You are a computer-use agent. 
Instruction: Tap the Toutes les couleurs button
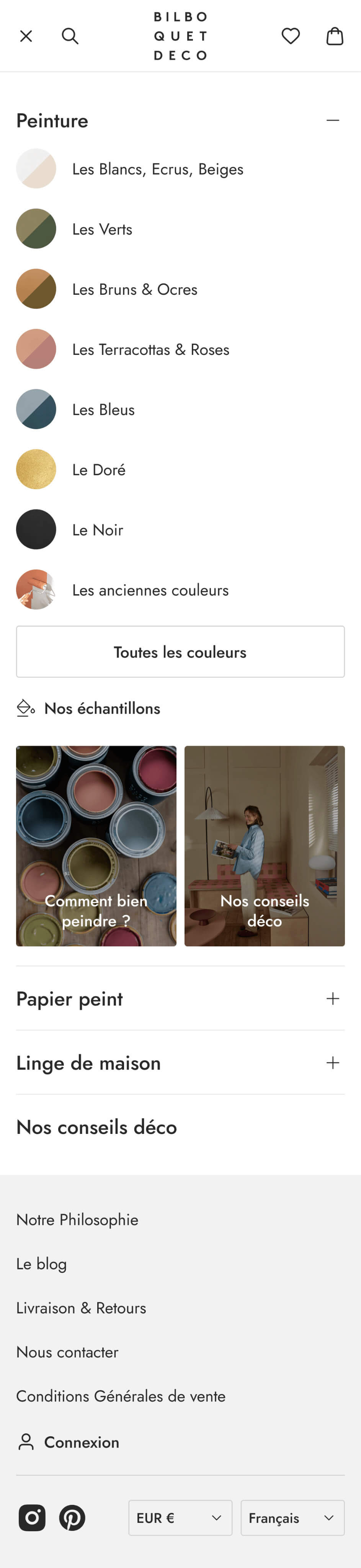click(180, 652)
